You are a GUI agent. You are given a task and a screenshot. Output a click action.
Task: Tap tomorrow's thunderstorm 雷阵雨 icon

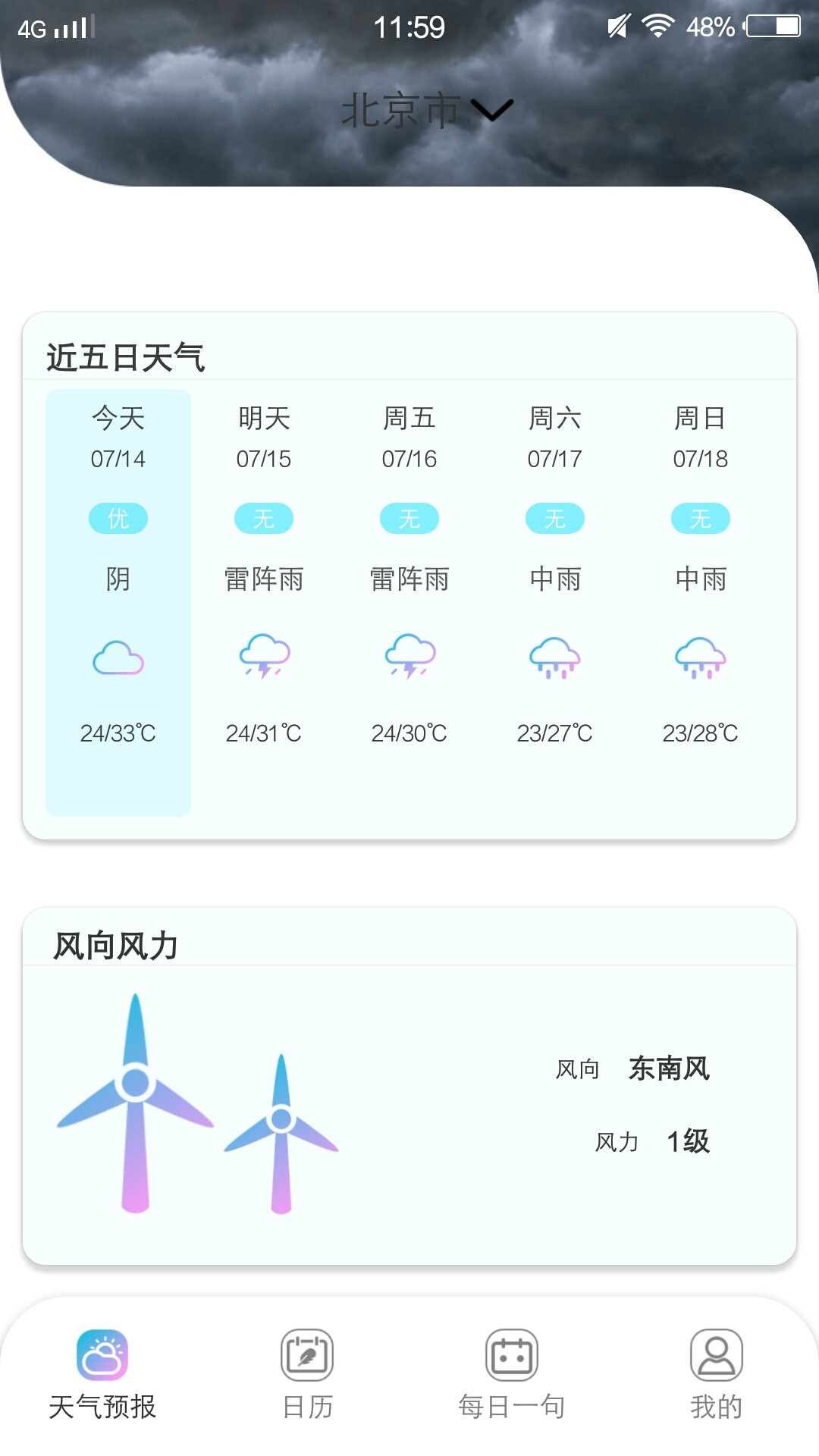tap(264, 660)
